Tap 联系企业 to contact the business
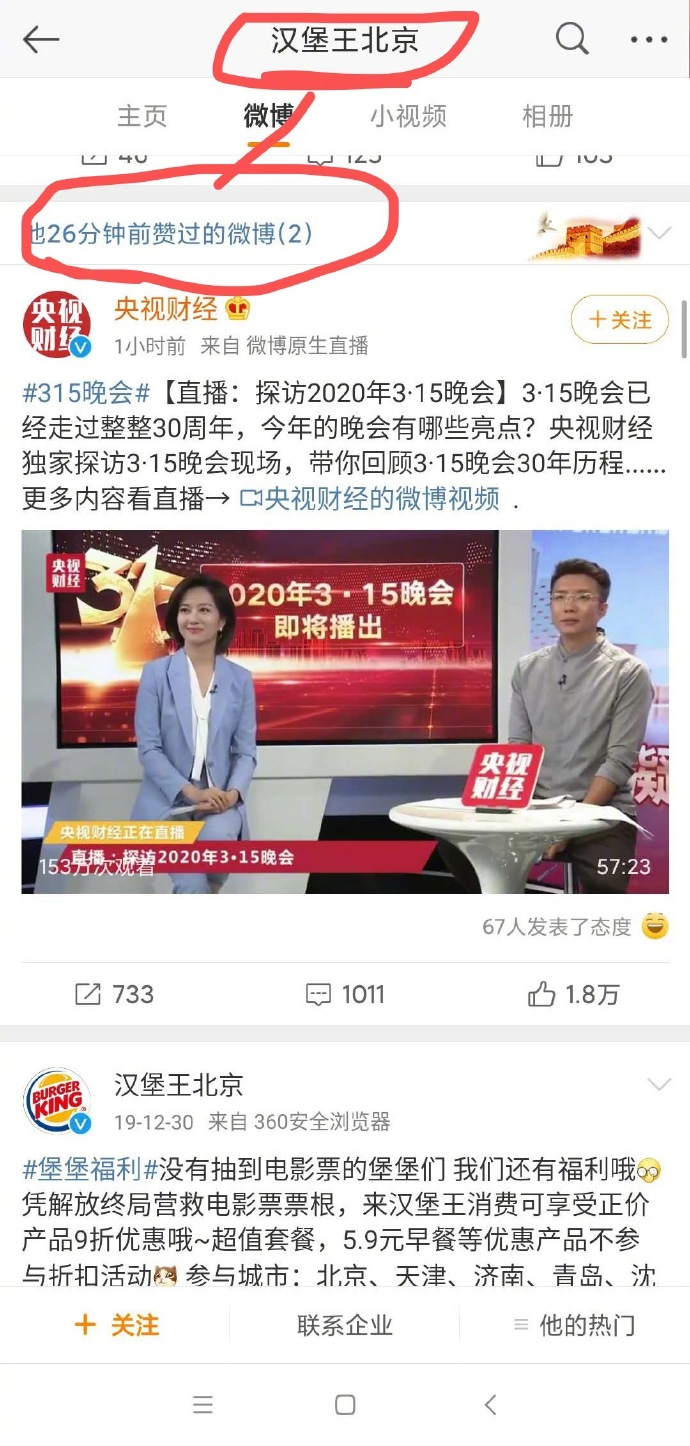The image size is (690, 1446). 345,1326
